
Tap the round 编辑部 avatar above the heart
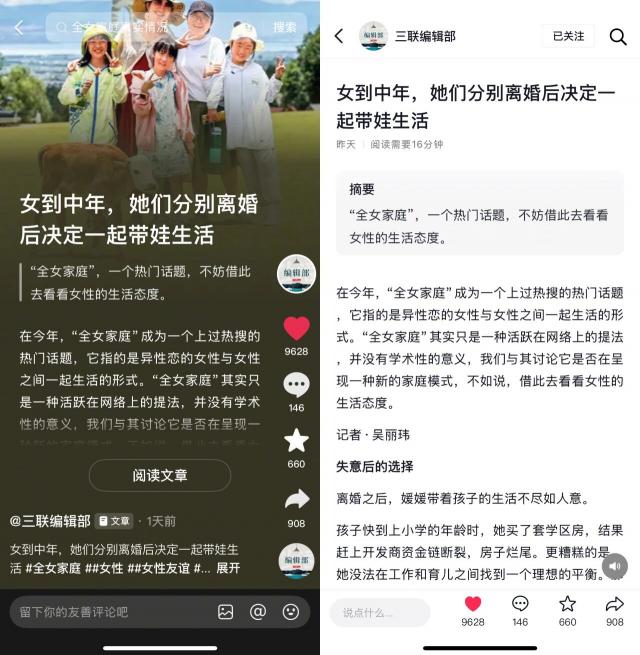pyautogui.click(x=296, y=273)
